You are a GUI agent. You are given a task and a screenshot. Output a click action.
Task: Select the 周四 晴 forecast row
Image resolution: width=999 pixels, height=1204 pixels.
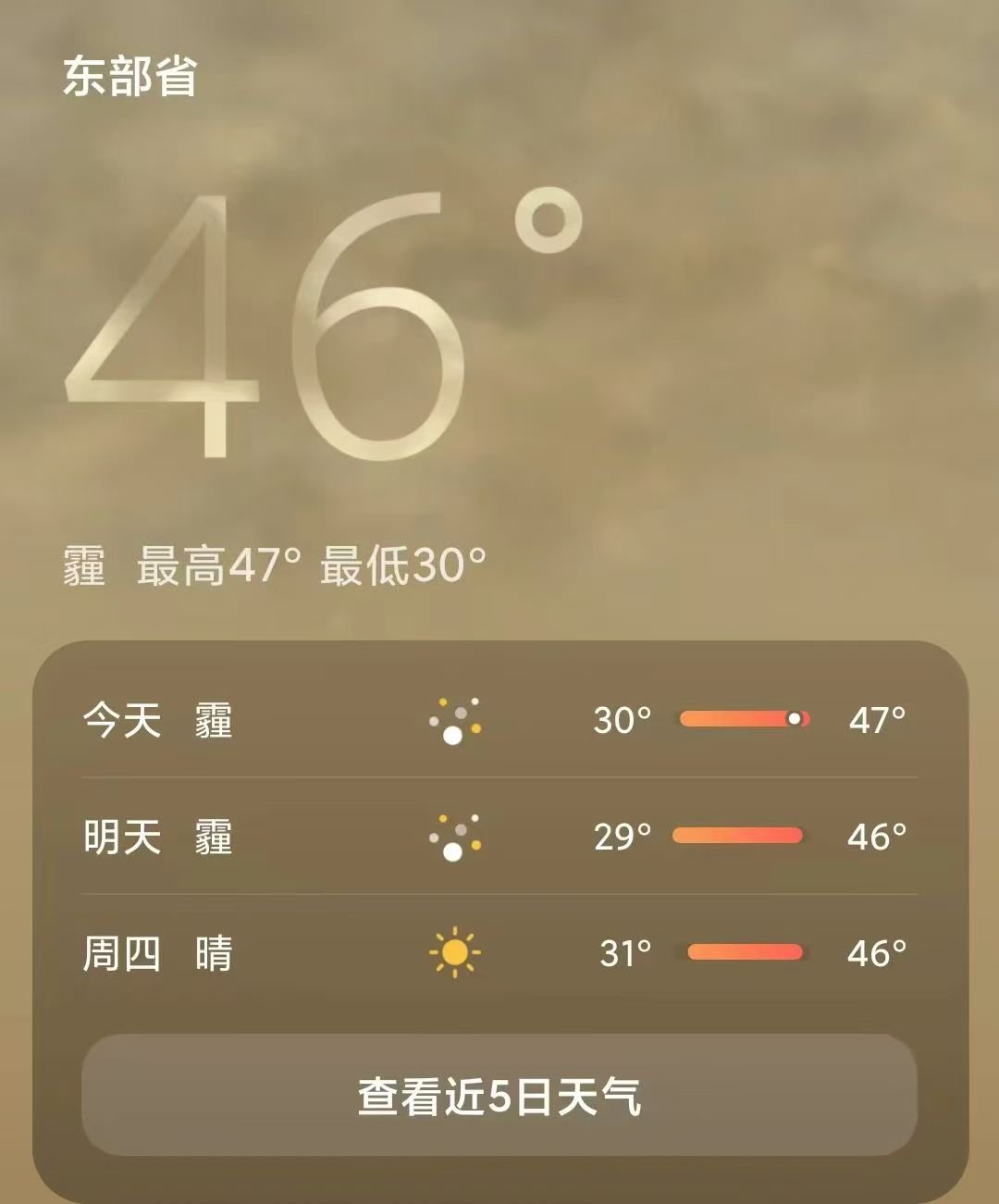(x=499, y=953)
